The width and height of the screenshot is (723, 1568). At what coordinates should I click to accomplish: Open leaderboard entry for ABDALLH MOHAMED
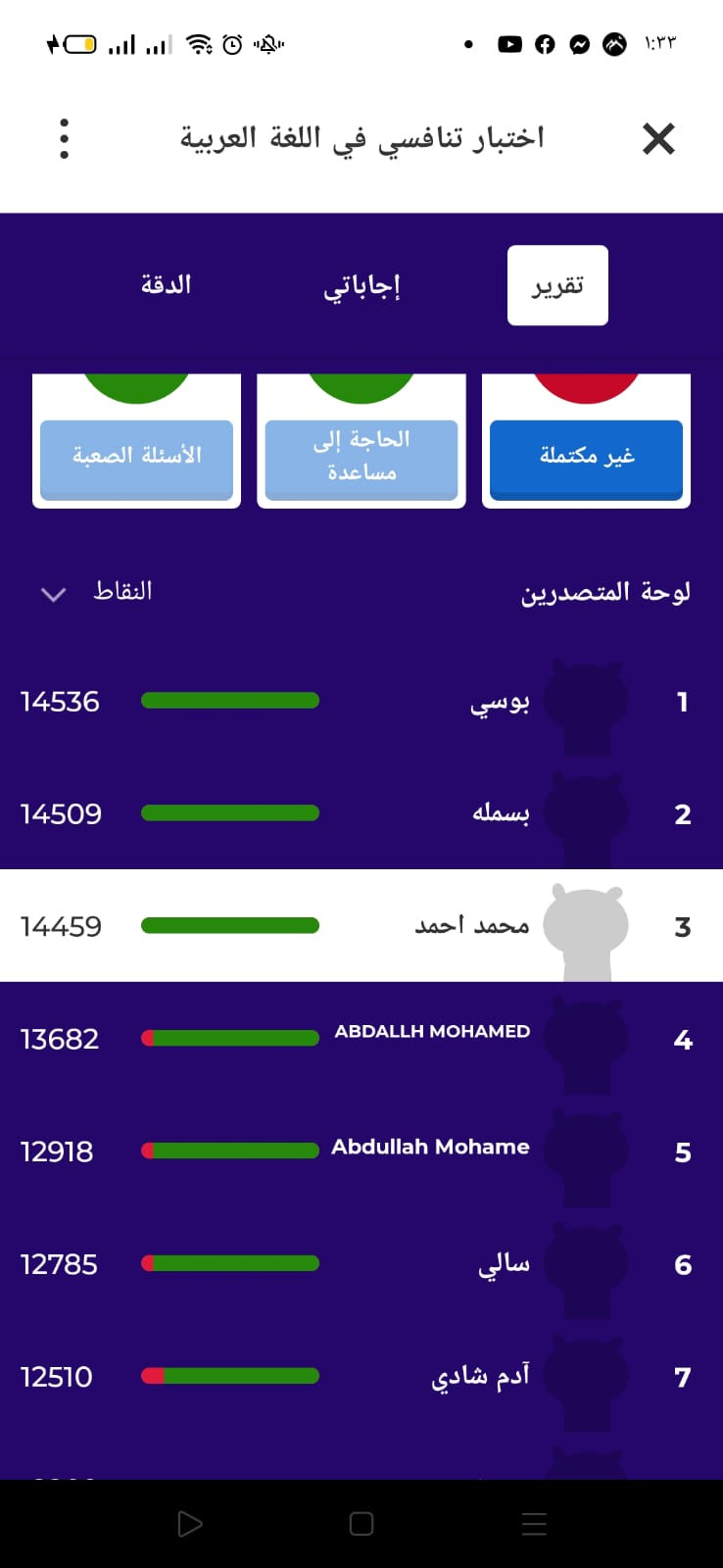361,1039
